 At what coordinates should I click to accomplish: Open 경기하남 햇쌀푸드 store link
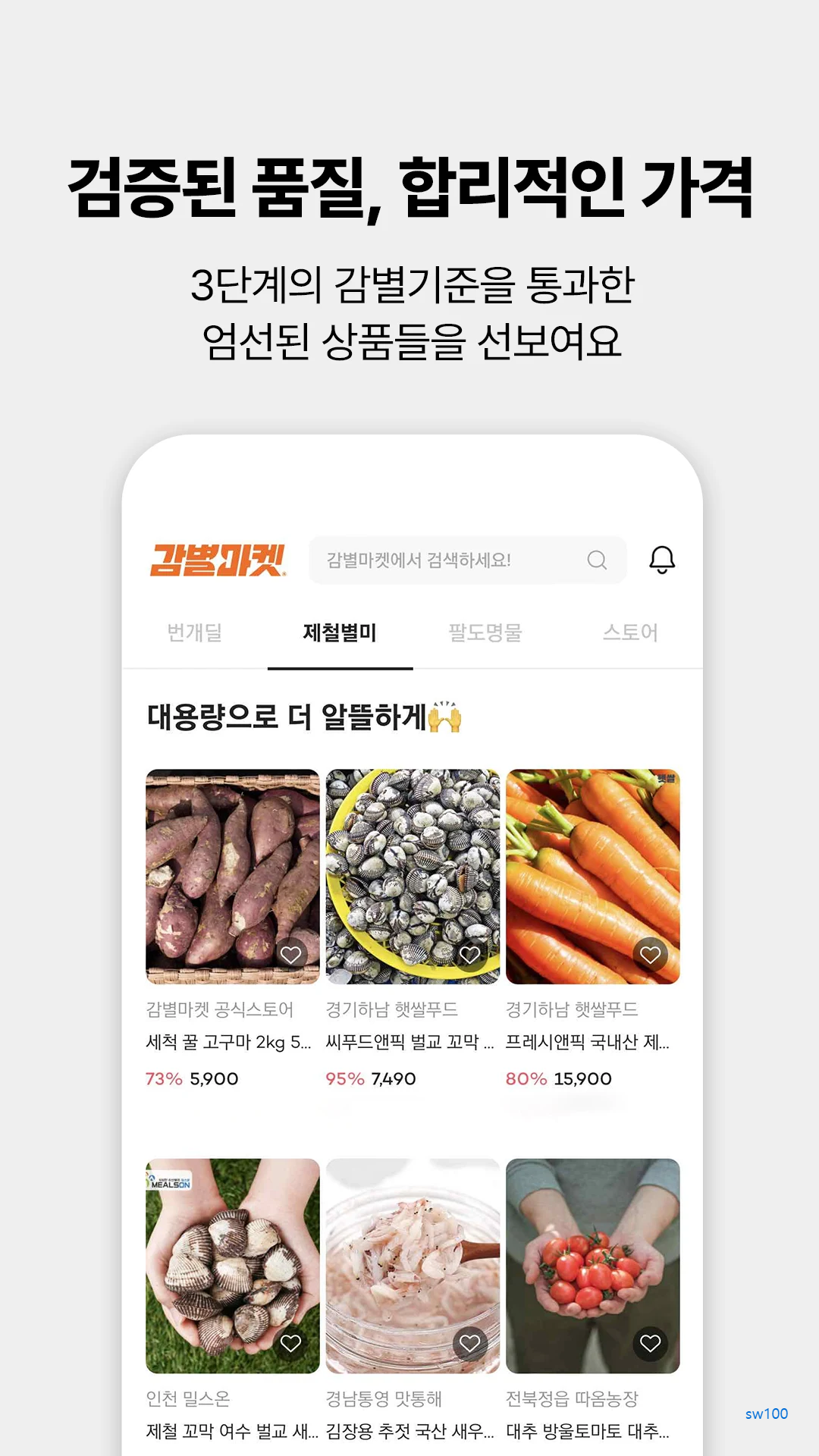point(391,1010)
